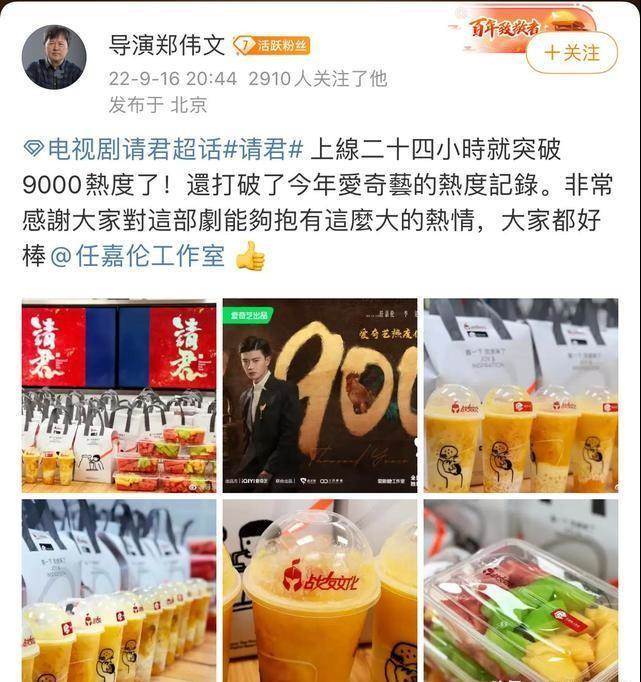This screenshot has width=641, height=682.
Task: Follow 导演郑伟文 with the +关注 button
Action: [x=573, y=52]
